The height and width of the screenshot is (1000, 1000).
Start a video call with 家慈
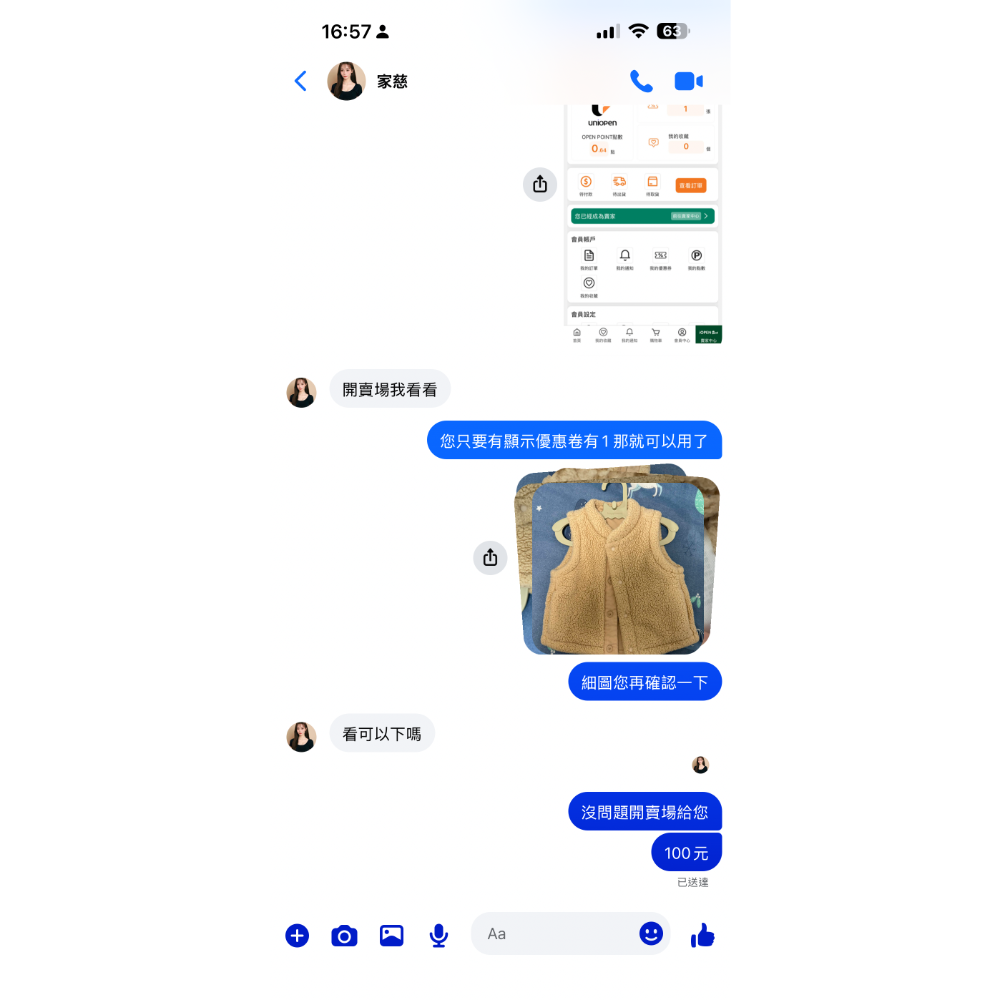pos(688,81)
